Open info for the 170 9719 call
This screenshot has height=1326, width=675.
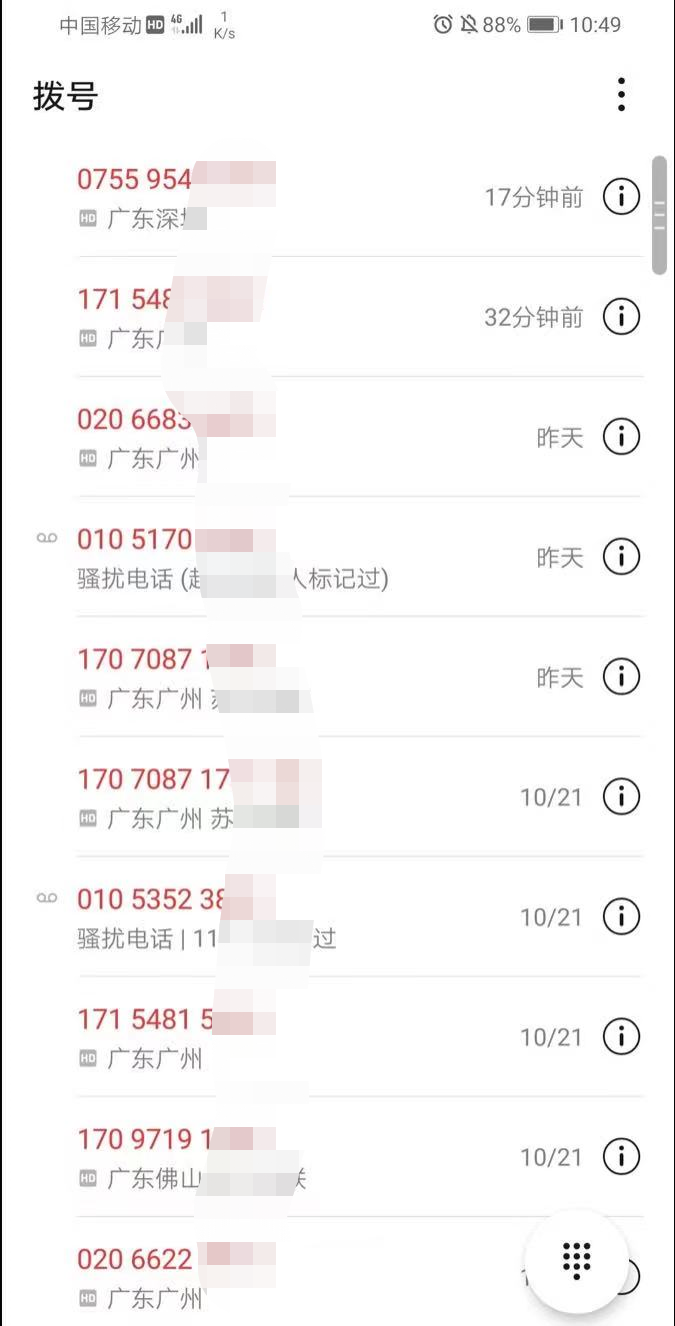click(621, 1157)
